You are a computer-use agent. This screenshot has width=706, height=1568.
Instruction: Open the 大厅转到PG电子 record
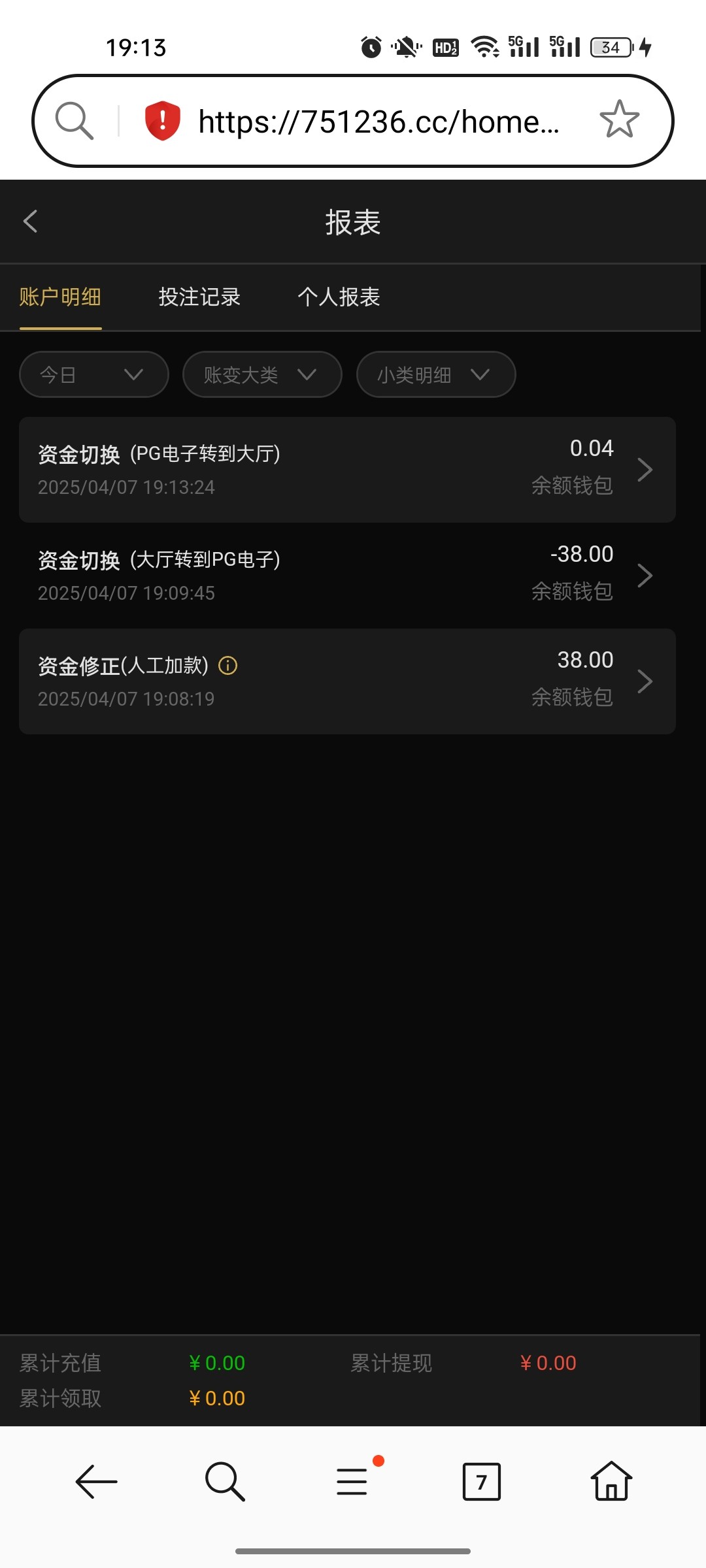click(347, 576)
